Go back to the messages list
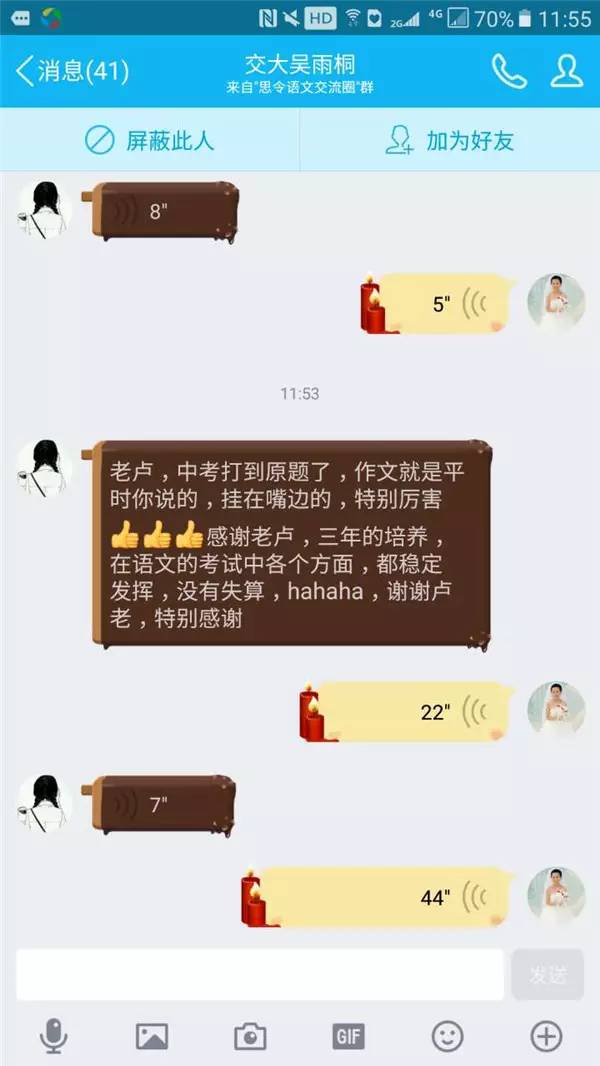Screen dimensions: 600x1066 click(70, 71)
